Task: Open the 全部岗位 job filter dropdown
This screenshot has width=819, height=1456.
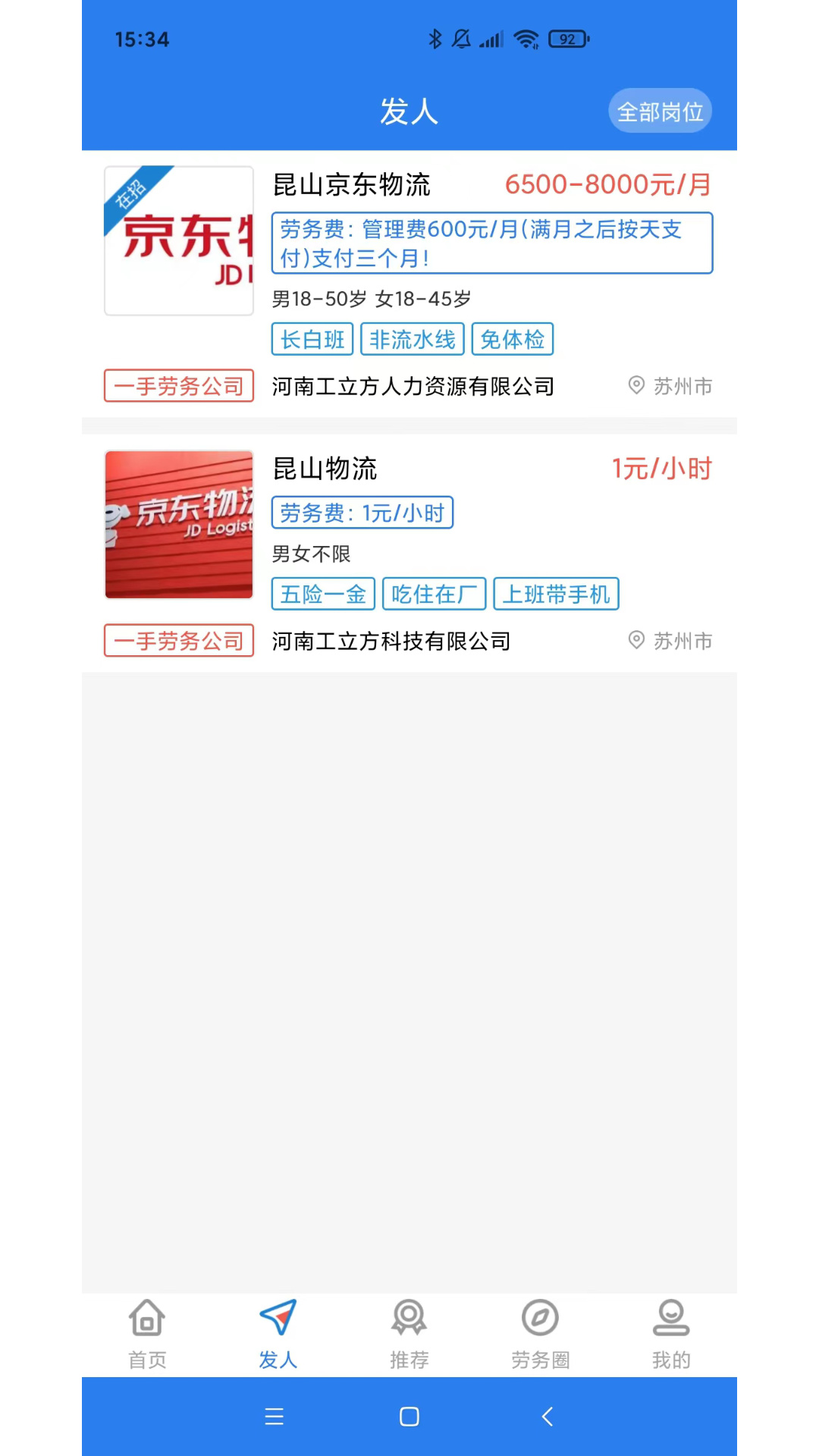Action: (659, 111)
